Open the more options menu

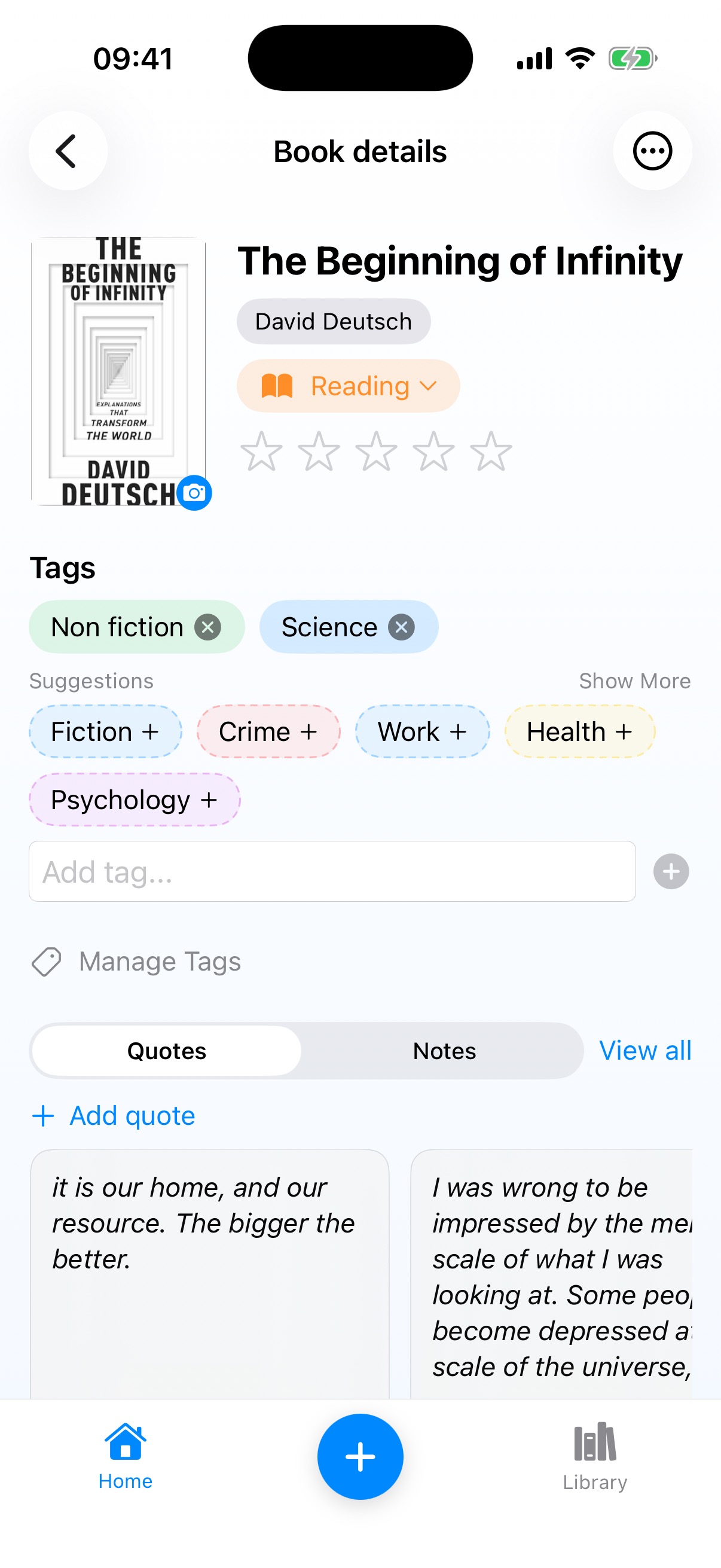click(x=652, y=151)
